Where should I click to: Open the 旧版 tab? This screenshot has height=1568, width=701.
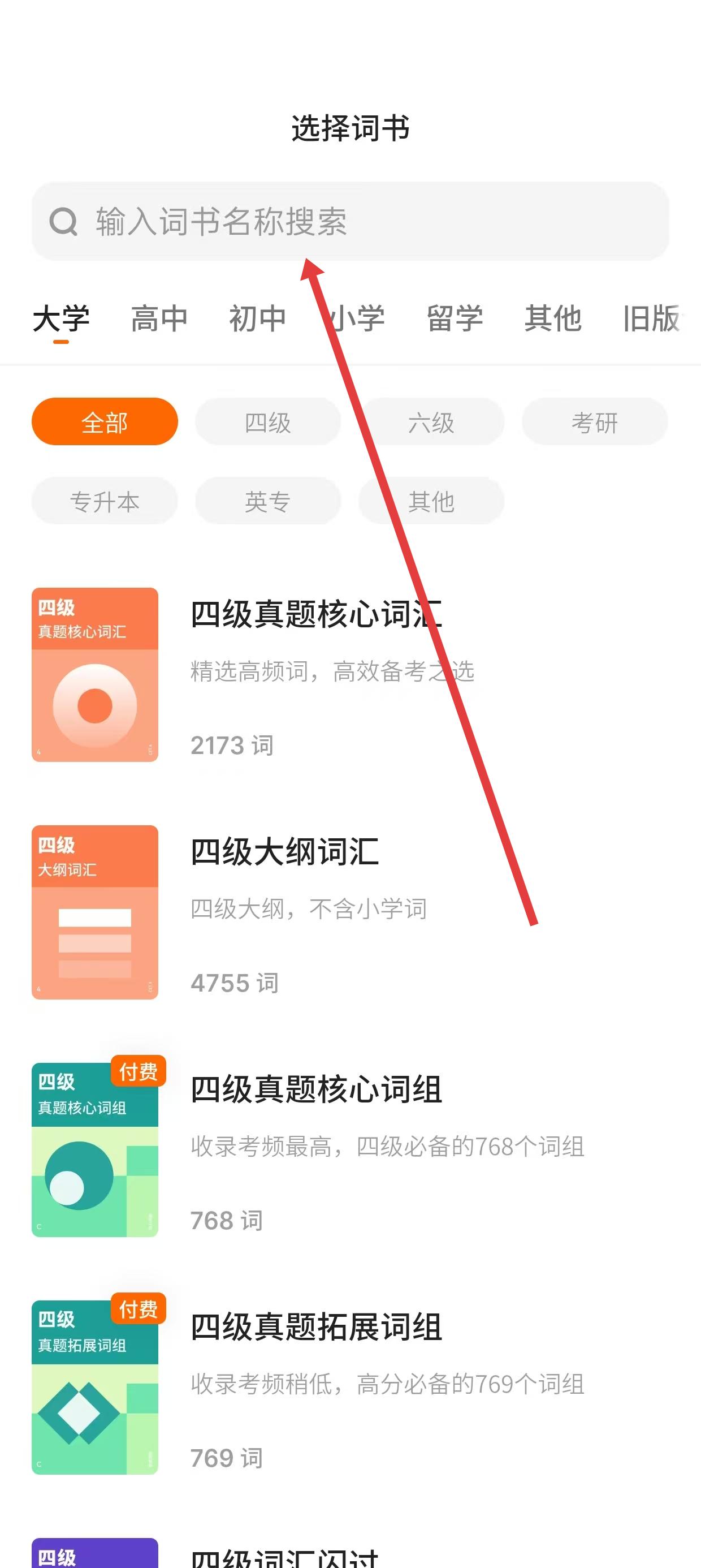[x=651, y=318]
